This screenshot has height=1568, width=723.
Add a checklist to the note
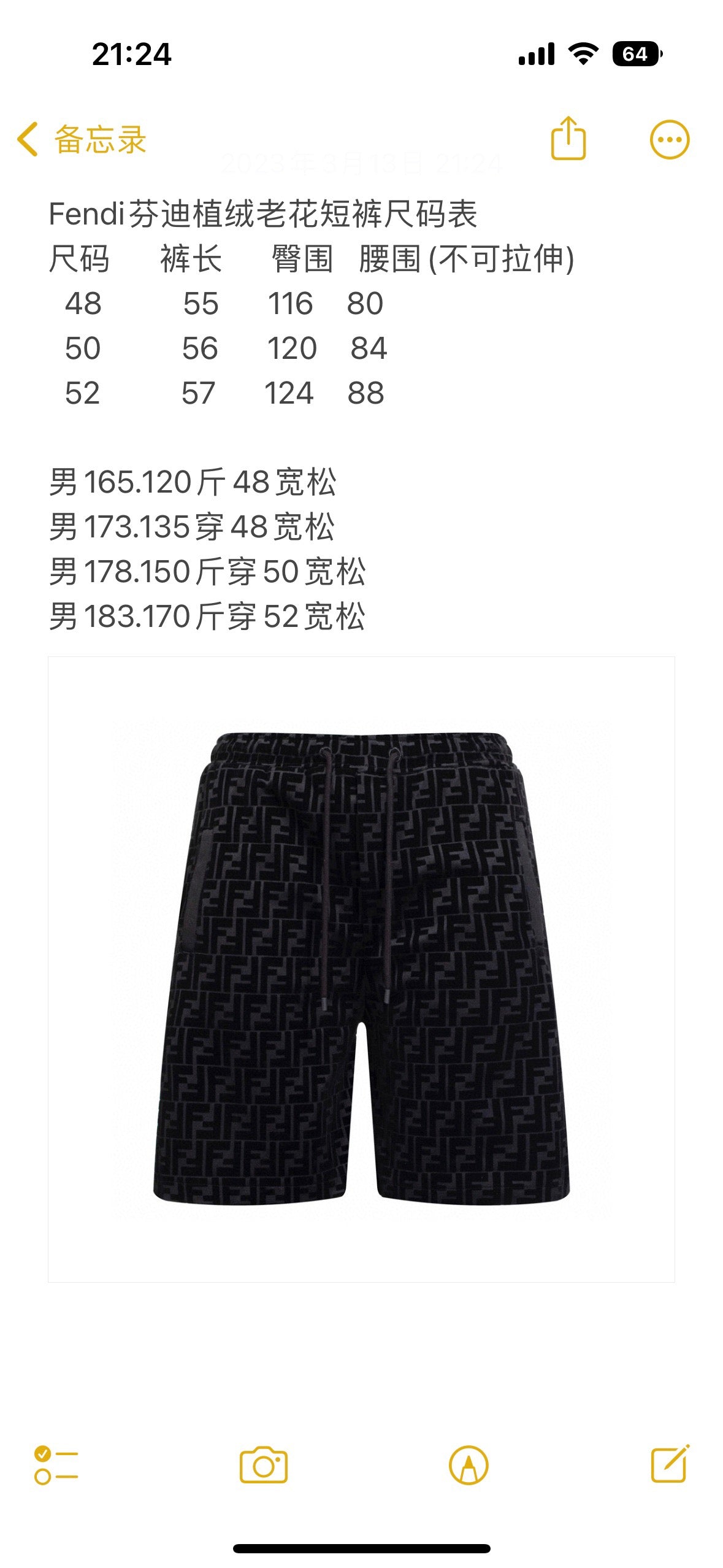pyautogui.click(x=56, y=1465)
